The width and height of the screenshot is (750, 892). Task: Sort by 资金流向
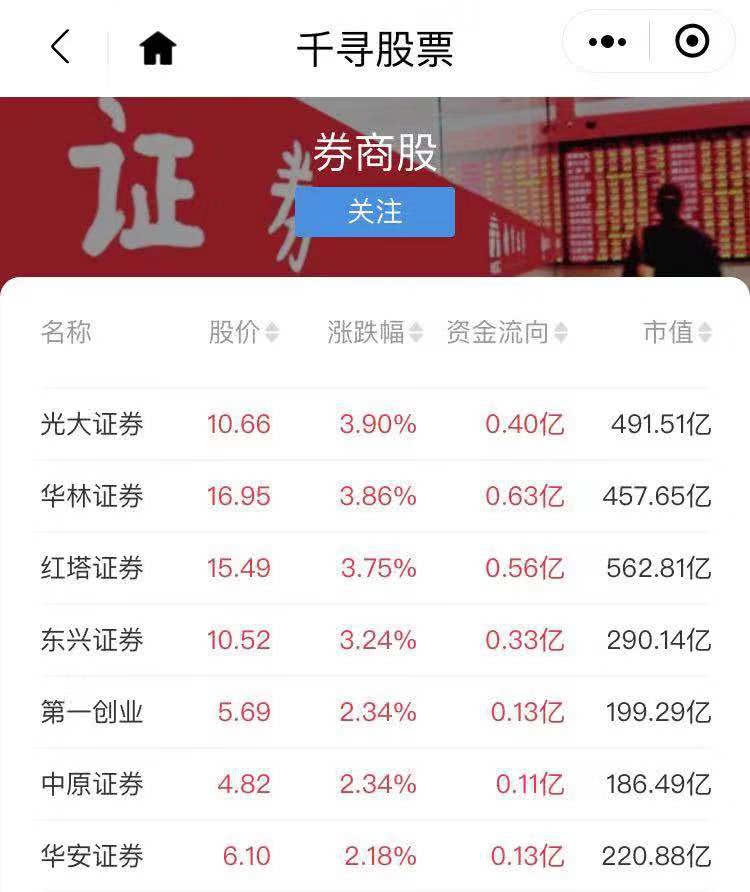[x=506, y=333]
